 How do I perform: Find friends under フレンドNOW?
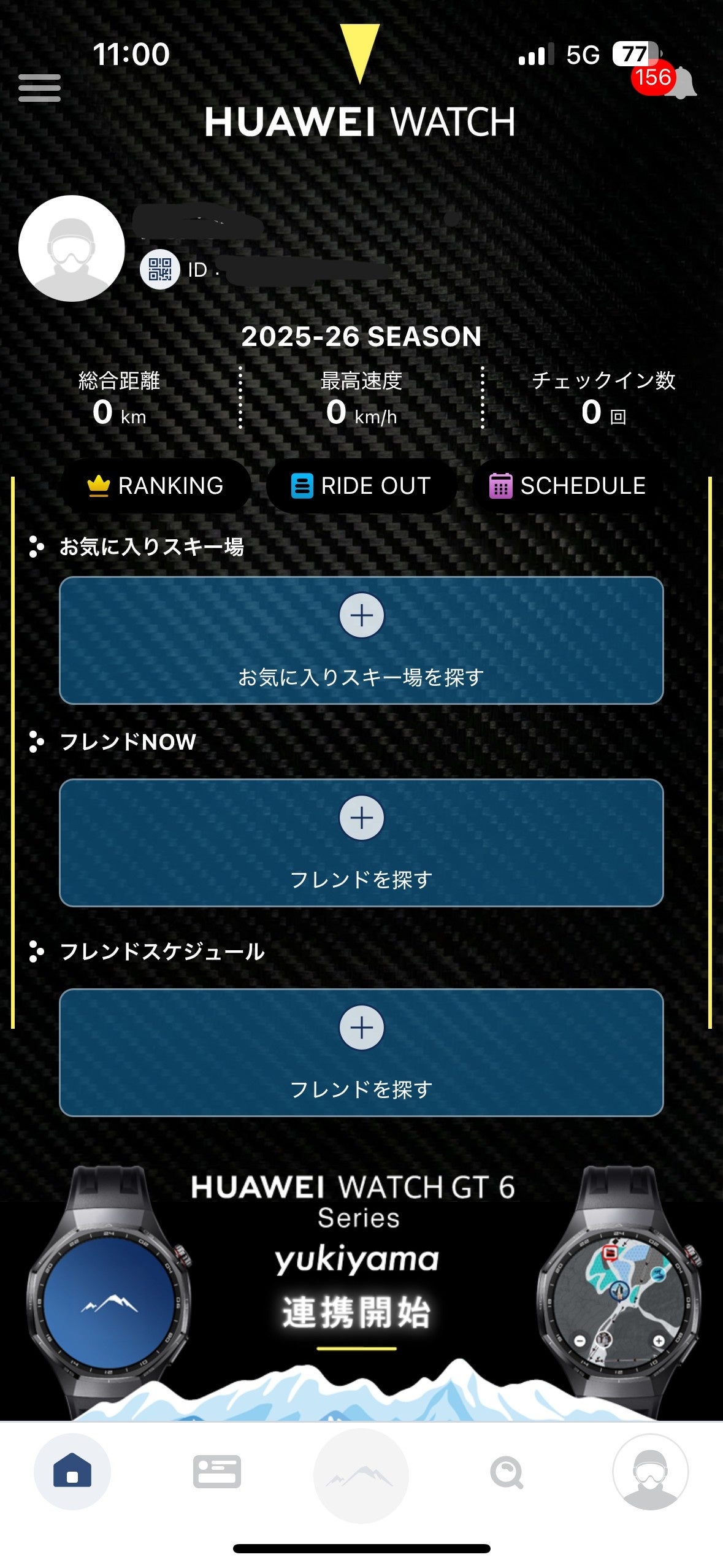pyautogui.click(x=361, y=842)
